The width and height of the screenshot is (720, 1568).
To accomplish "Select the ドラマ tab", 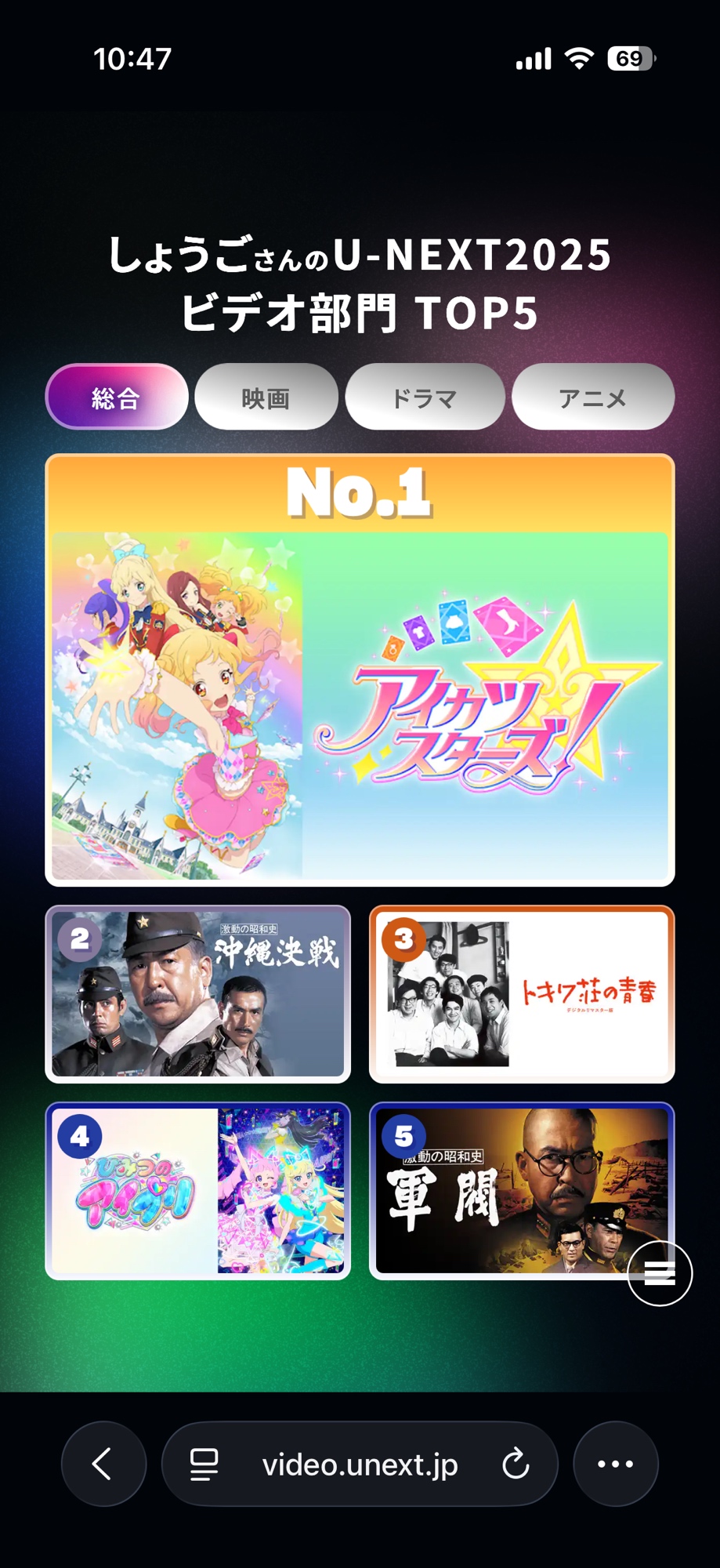I will point(424,397).
